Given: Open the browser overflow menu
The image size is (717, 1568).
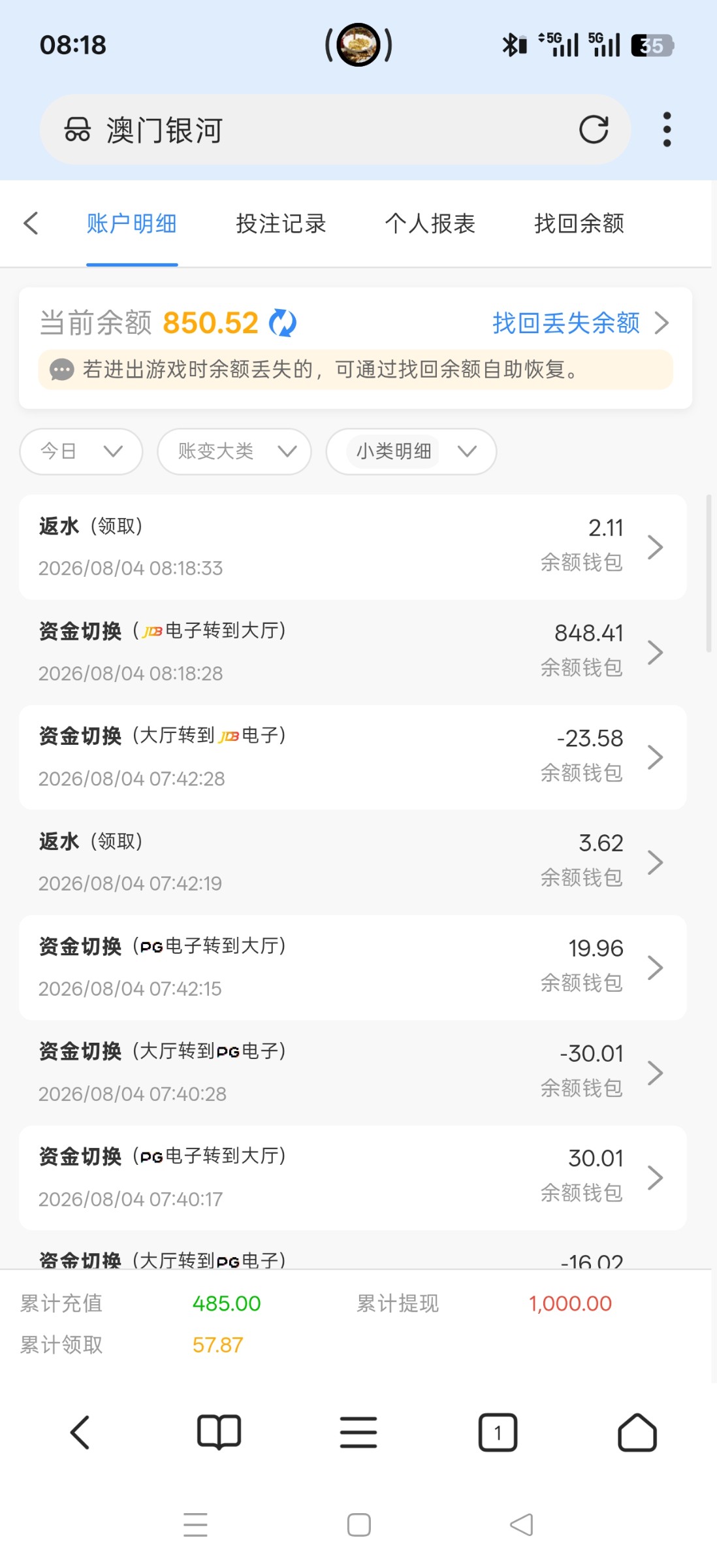Looking at the screenshot, I should (667, 129).
